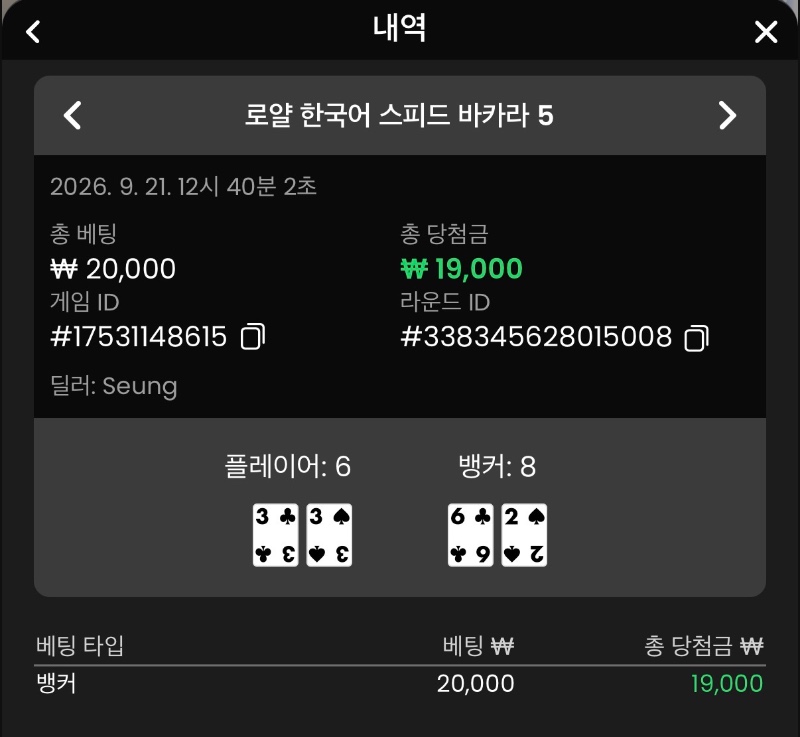Show the previous game round record

72,115
